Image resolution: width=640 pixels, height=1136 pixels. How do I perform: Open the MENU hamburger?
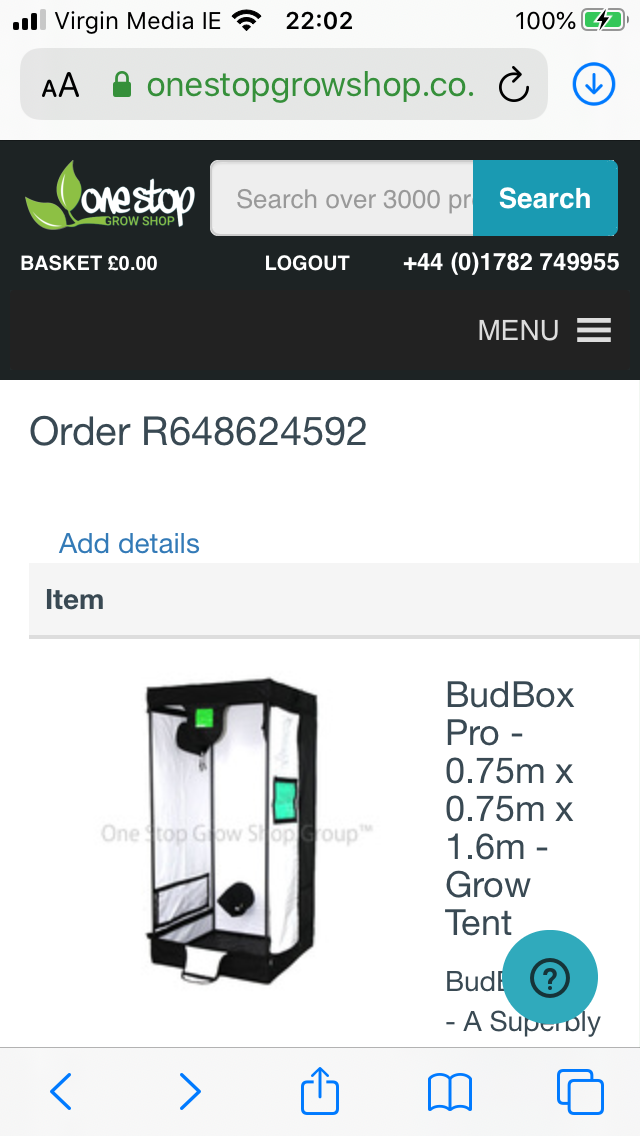(x=545, y=330)
